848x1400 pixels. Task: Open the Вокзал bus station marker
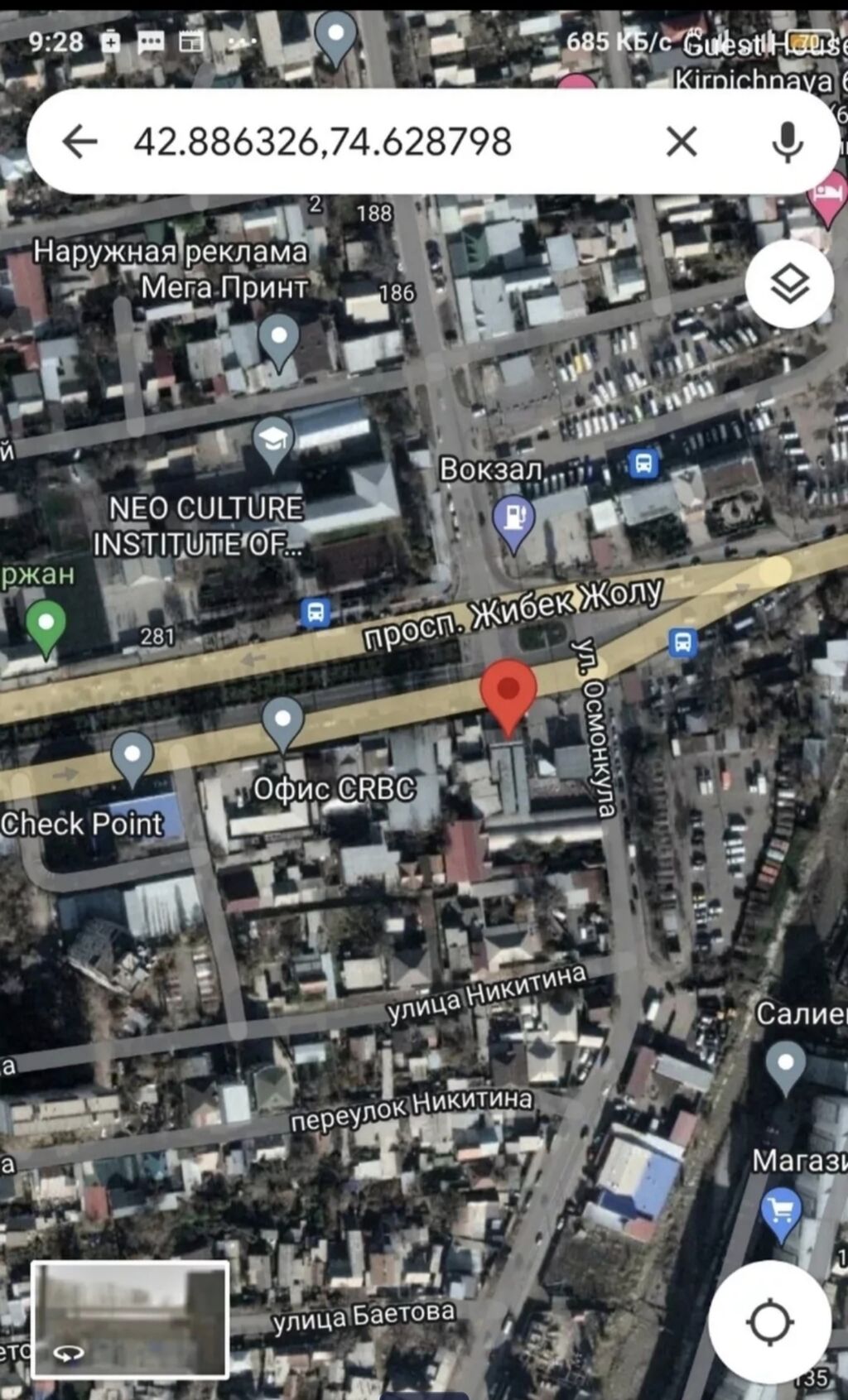point(643,464)
